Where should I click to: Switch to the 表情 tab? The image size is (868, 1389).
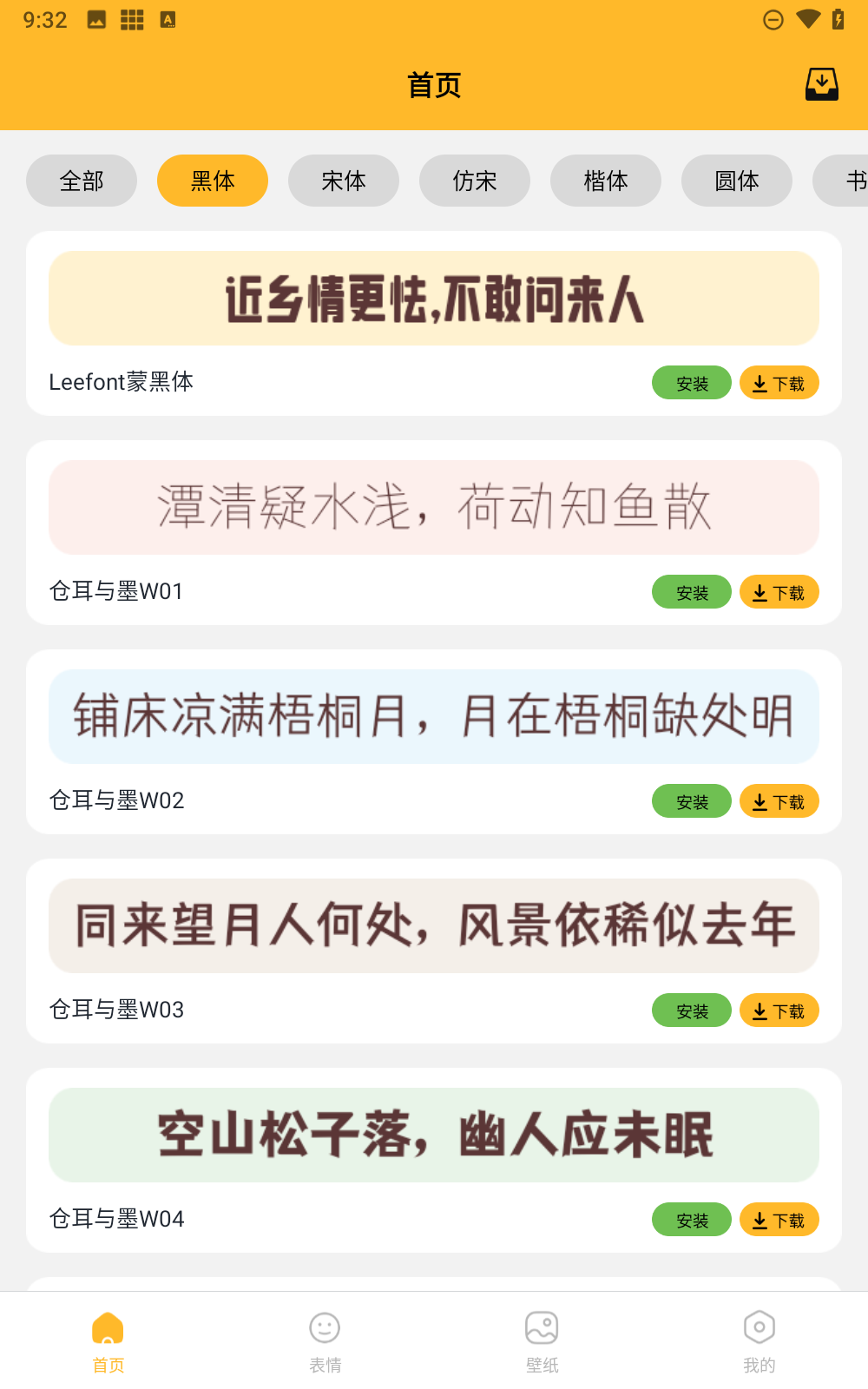coord(325,1340)
